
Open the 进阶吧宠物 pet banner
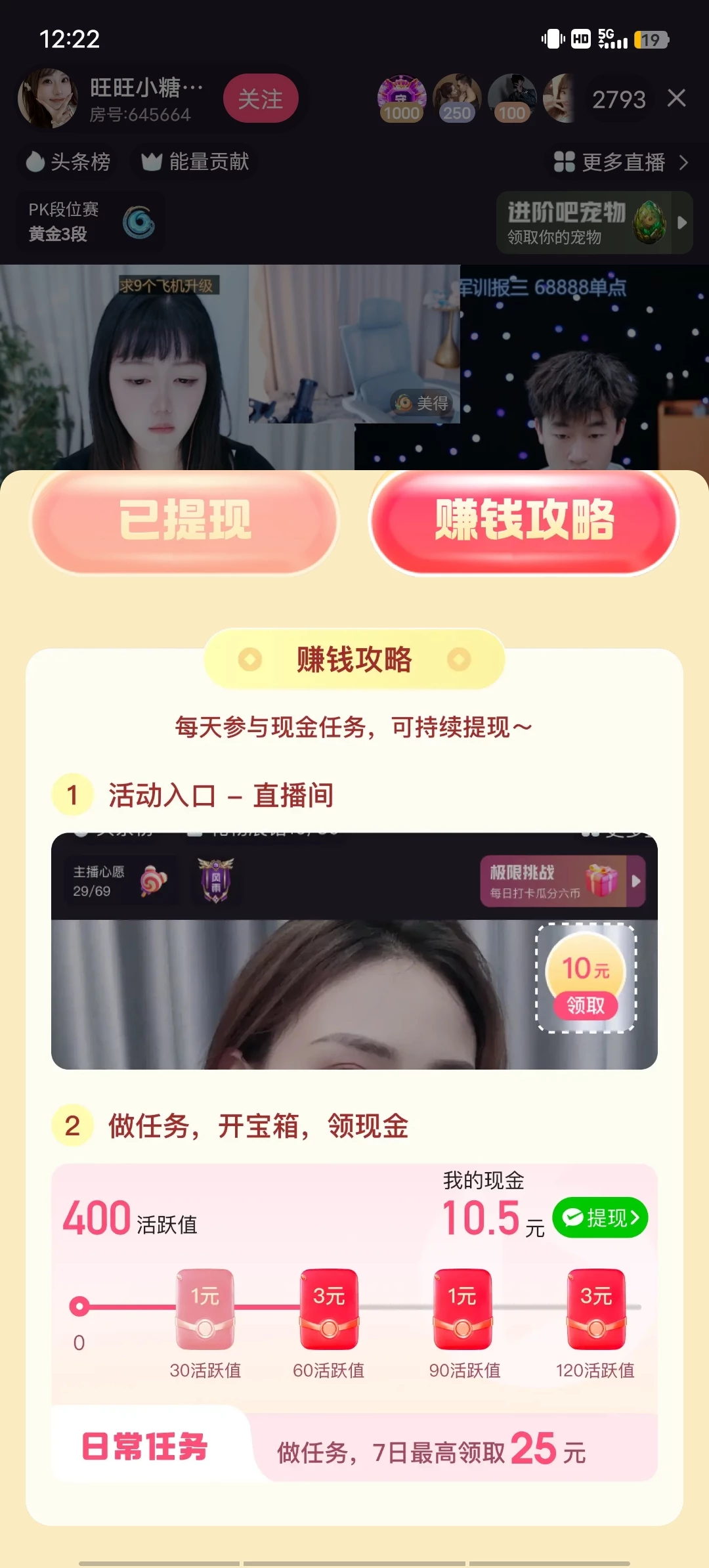point(593,223)
